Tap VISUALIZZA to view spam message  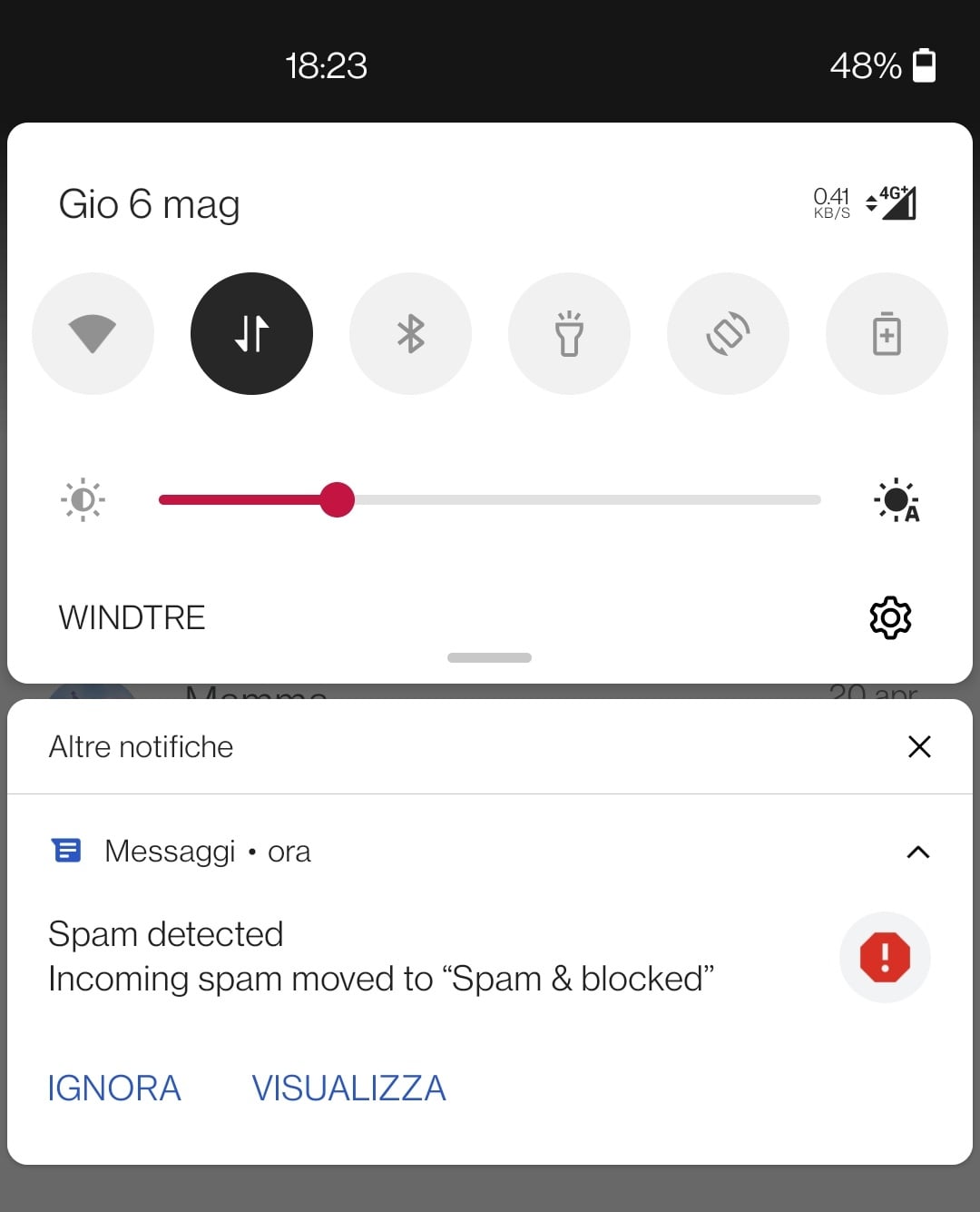[348, 1088]
